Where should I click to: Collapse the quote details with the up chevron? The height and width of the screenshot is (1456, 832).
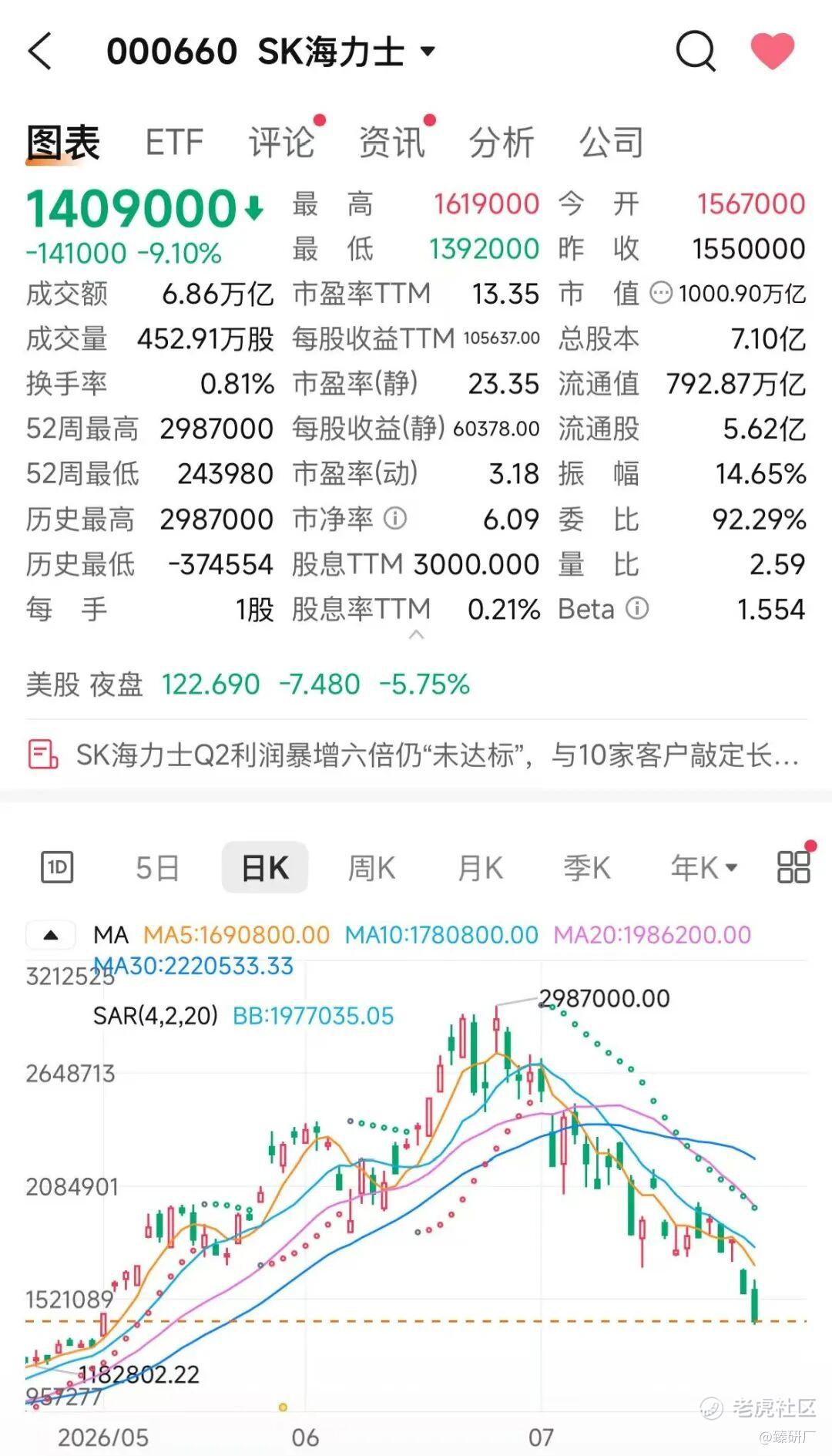pos(416,634)
